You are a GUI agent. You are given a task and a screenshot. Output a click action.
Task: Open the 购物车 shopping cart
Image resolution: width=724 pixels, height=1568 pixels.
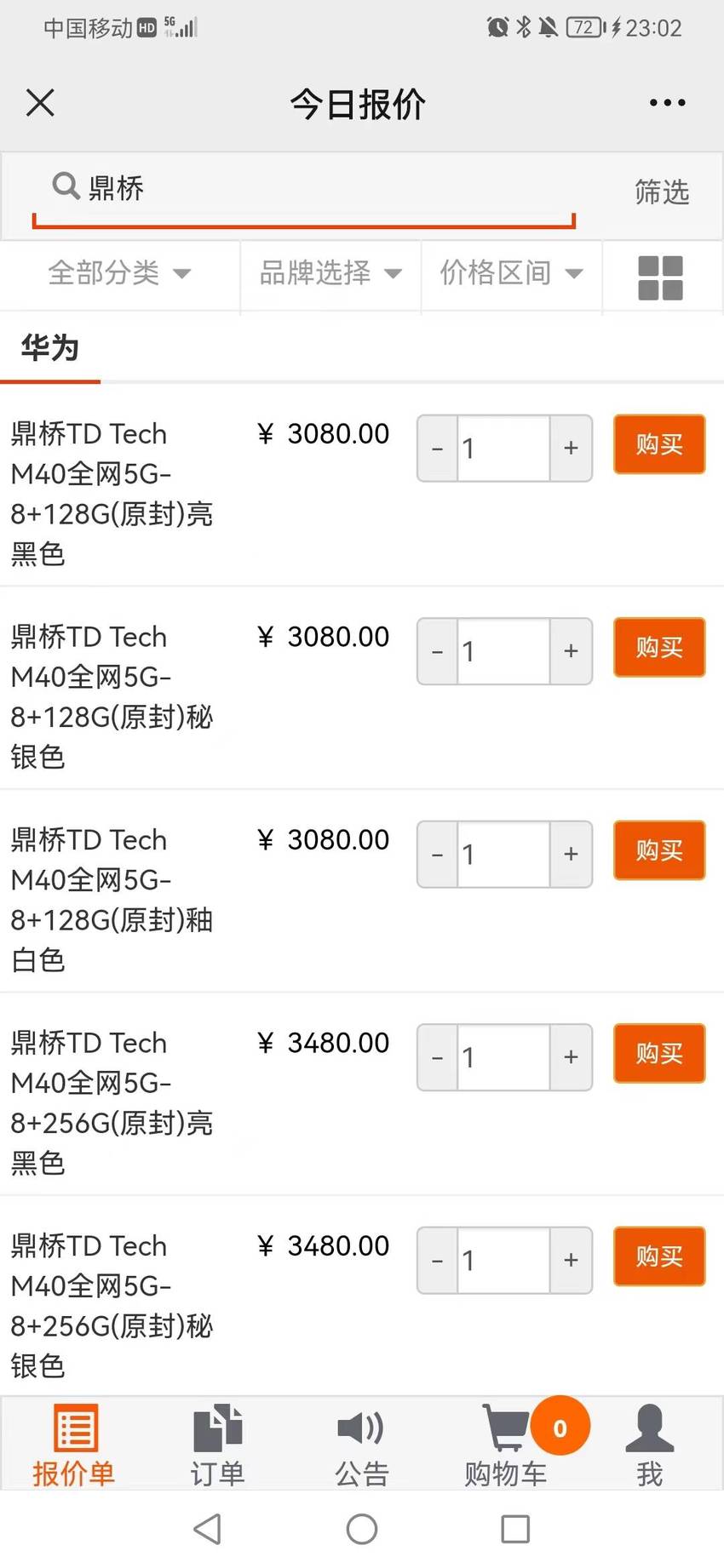point(507,1445)
